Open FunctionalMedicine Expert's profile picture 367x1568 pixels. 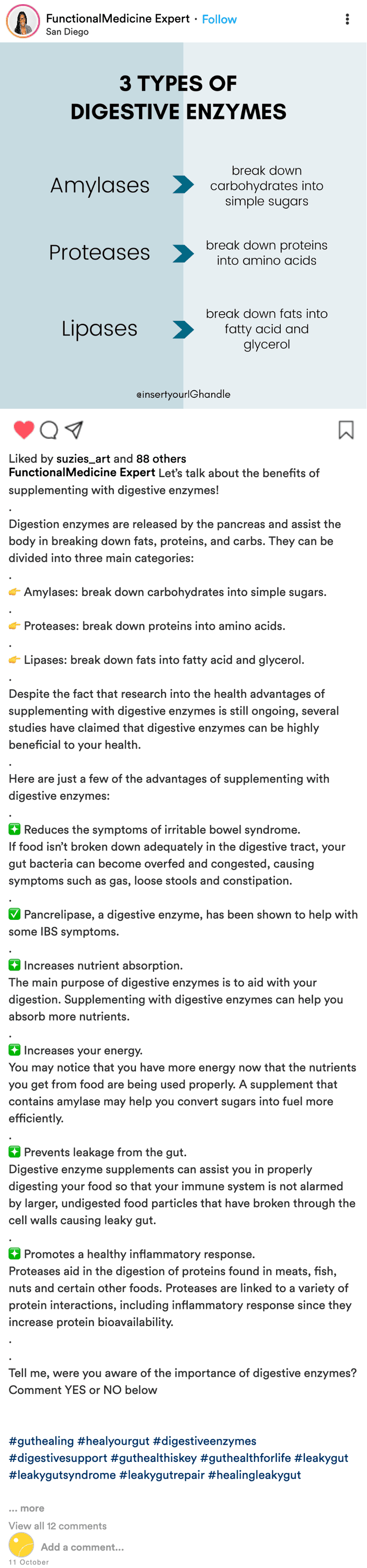coord(22,21)
